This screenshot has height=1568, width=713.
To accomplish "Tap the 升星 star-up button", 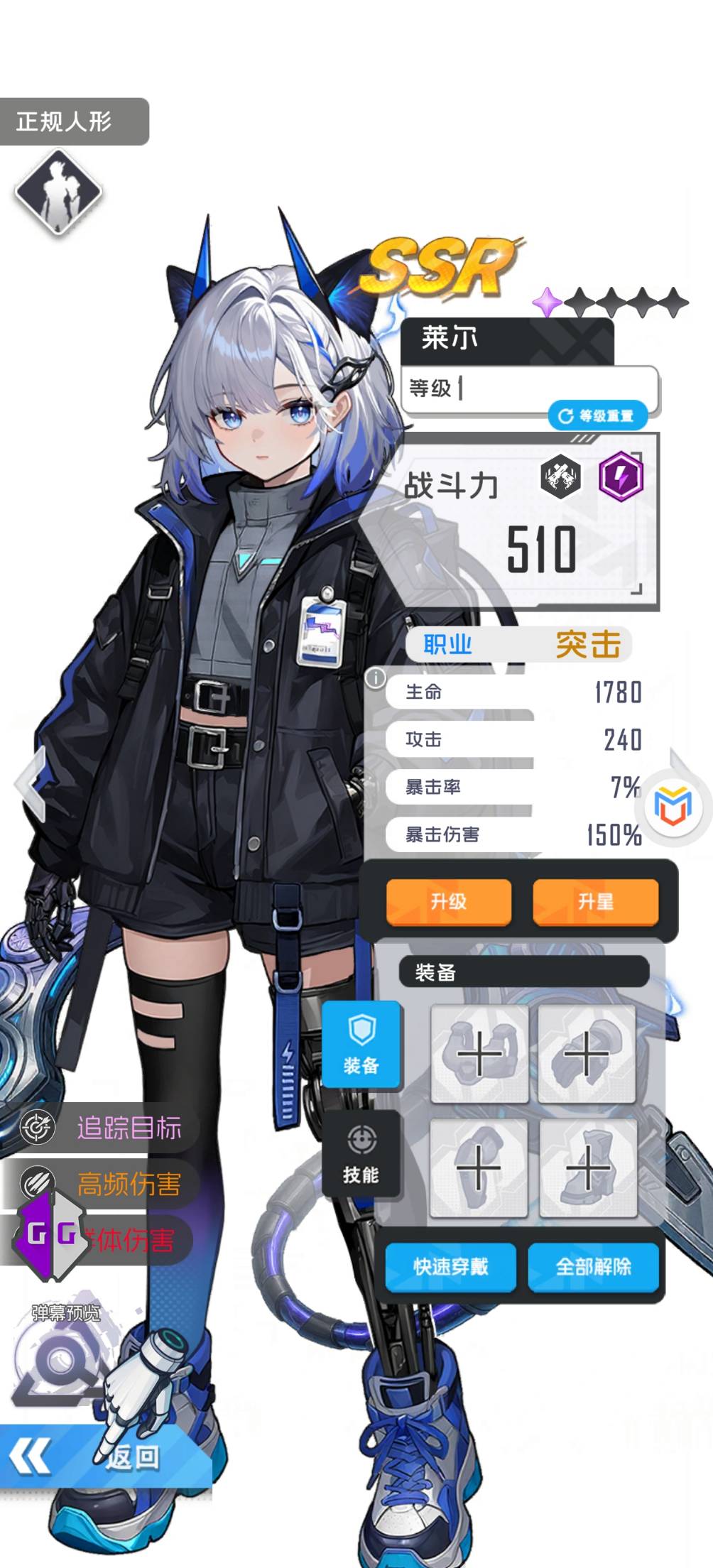I will point(595,902).
